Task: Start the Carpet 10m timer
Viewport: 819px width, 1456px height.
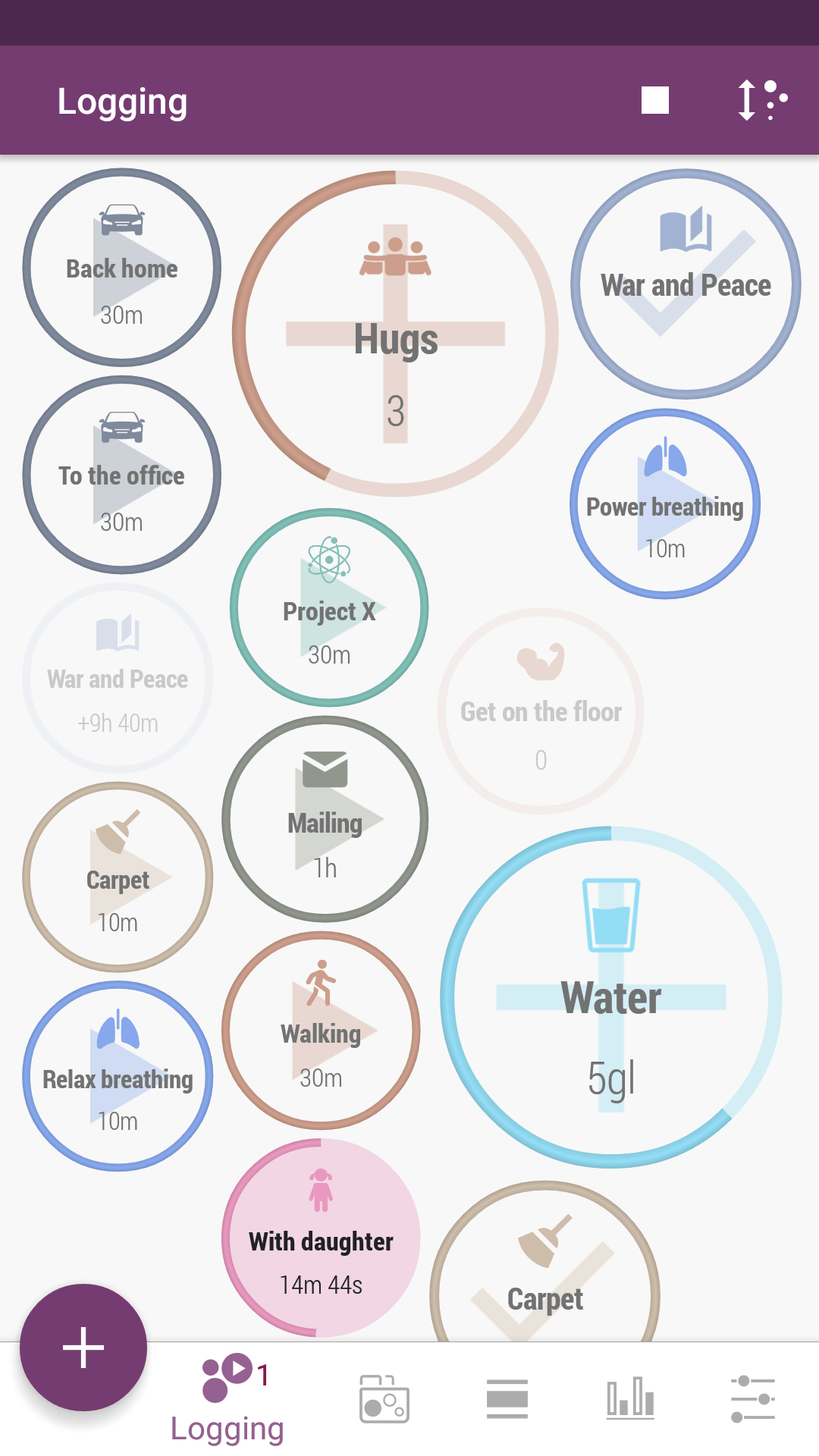Action: pyautogui.click(x=118, y=877)
